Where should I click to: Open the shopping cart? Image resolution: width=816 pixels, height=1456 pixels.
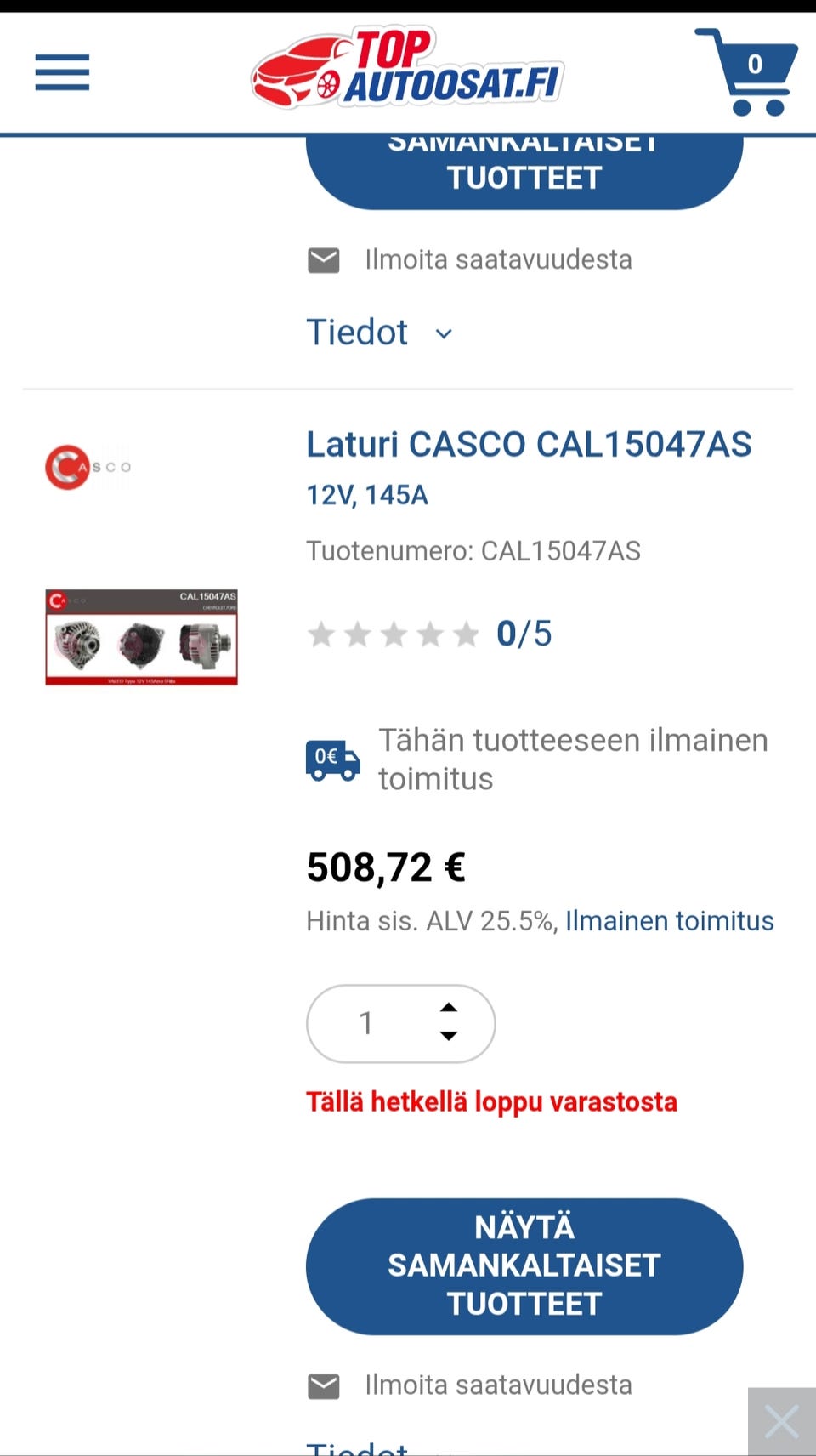pos(746,72)
